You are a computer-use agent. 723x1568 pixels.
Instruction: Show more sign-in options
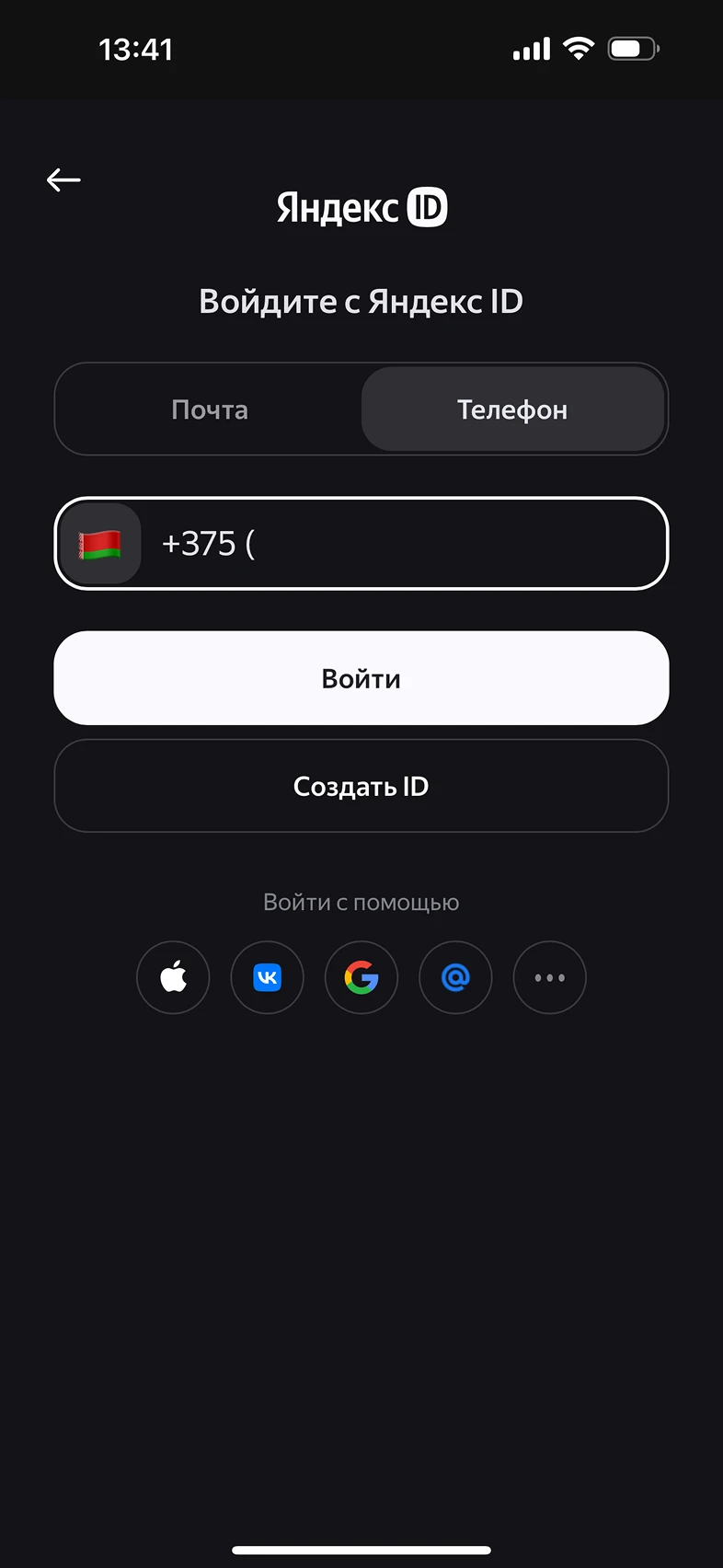pyautogui.click(x=550, y=977)
